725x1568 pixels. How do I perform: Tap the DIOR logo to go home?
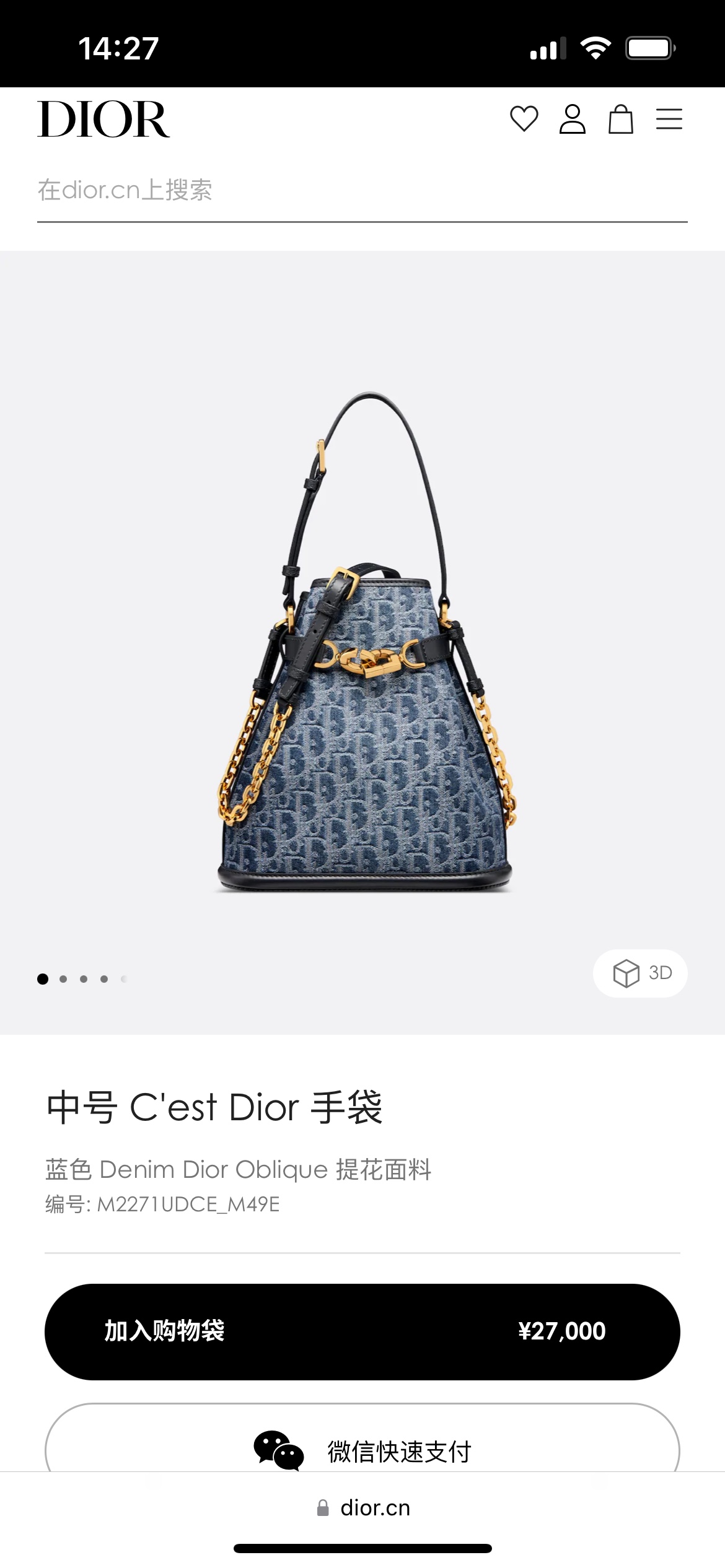[x=103, y=119]
